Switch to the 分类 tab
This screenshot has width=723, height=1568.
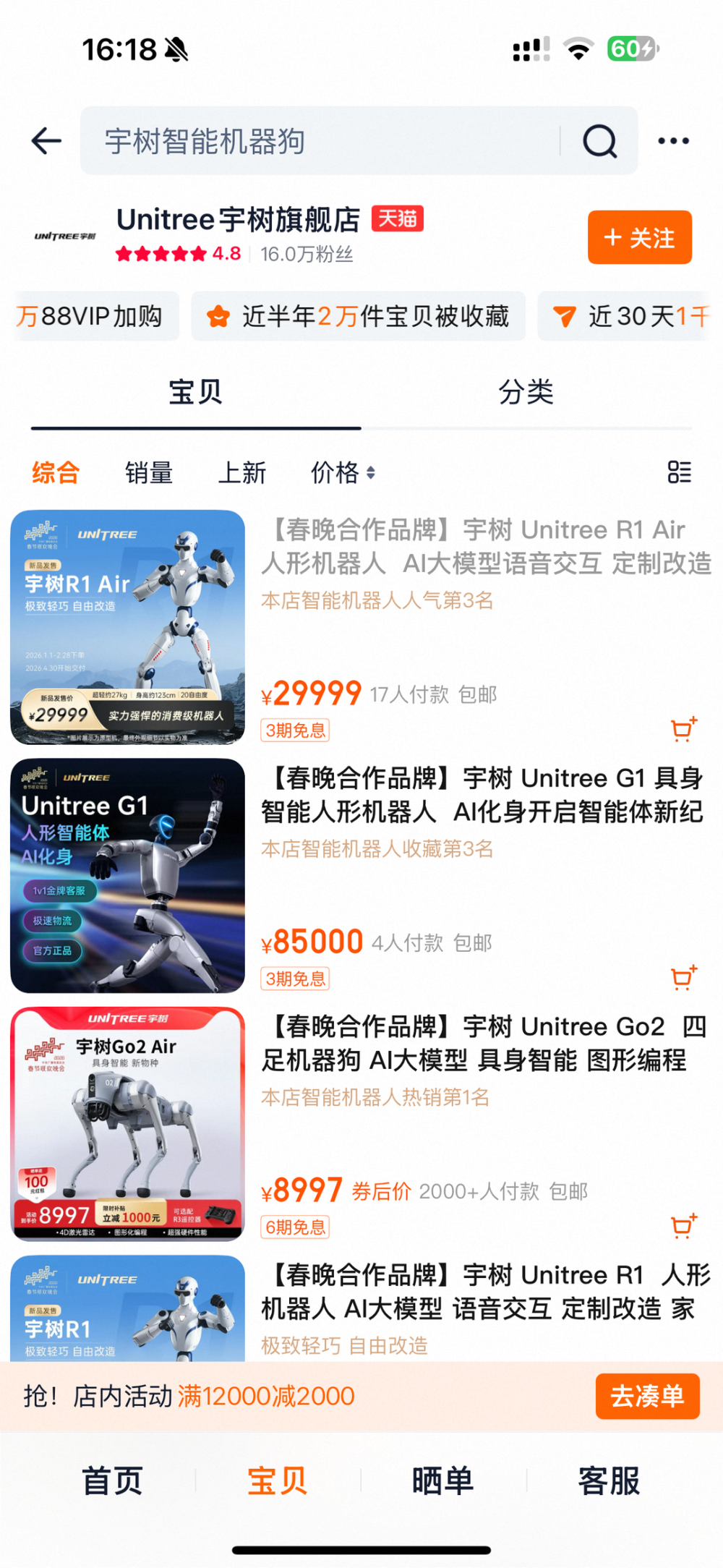click(526, 393)
